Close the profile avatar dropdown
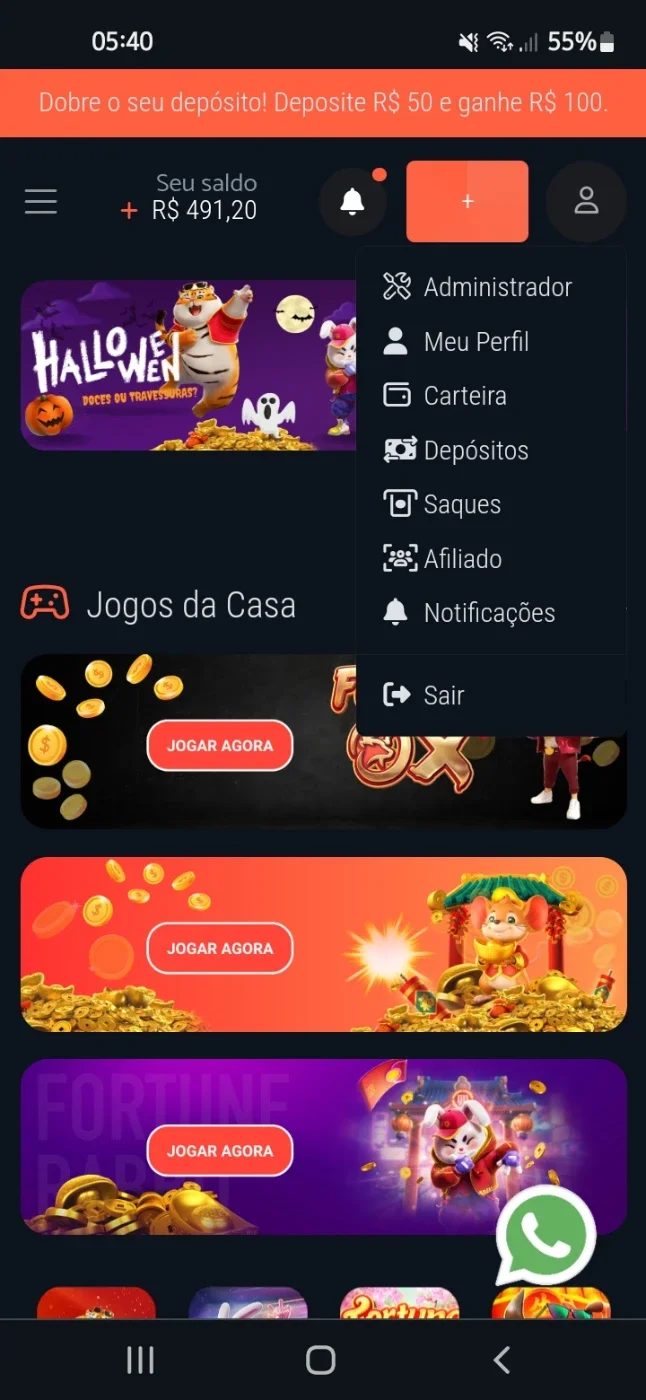Screen dimensions: 646x1400 [586, 201]
